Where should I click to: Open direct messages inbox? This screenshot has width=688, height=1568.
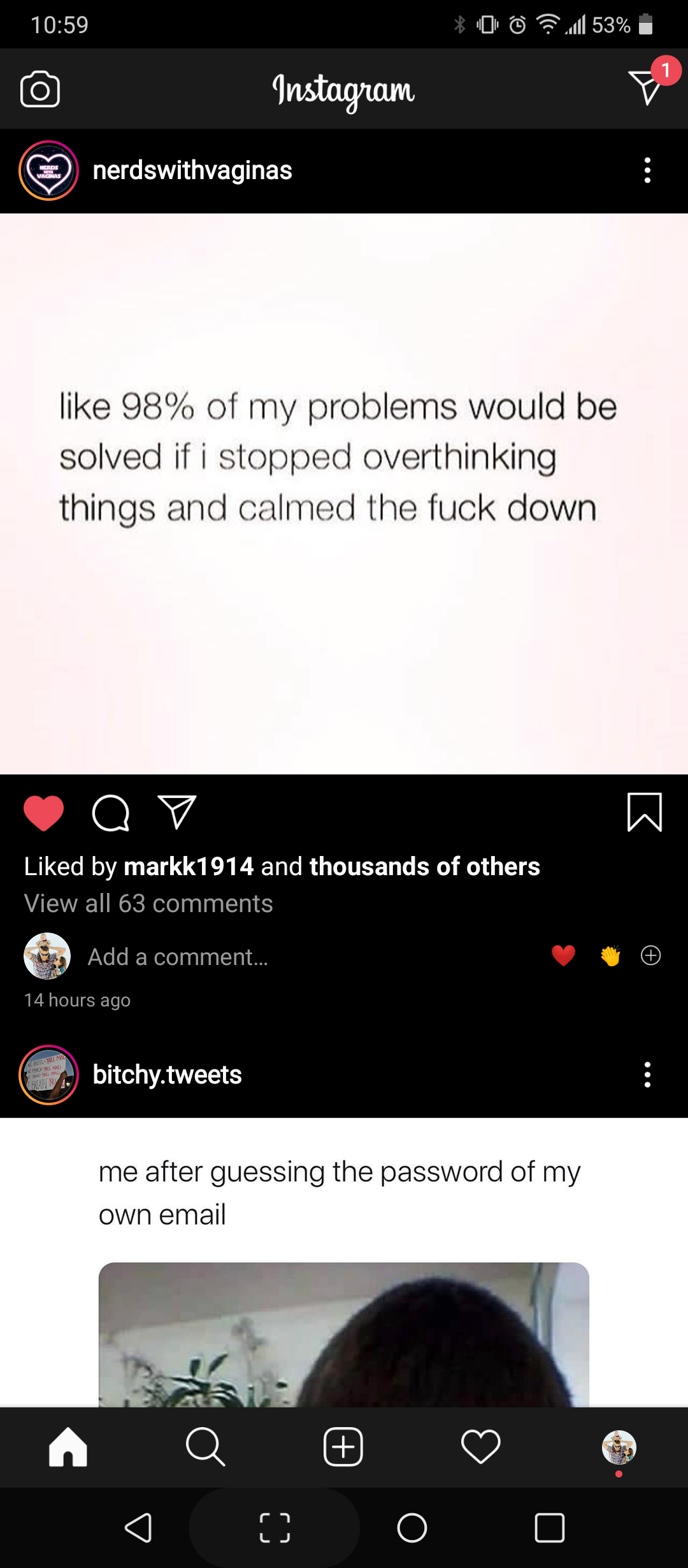pos(645,87)
